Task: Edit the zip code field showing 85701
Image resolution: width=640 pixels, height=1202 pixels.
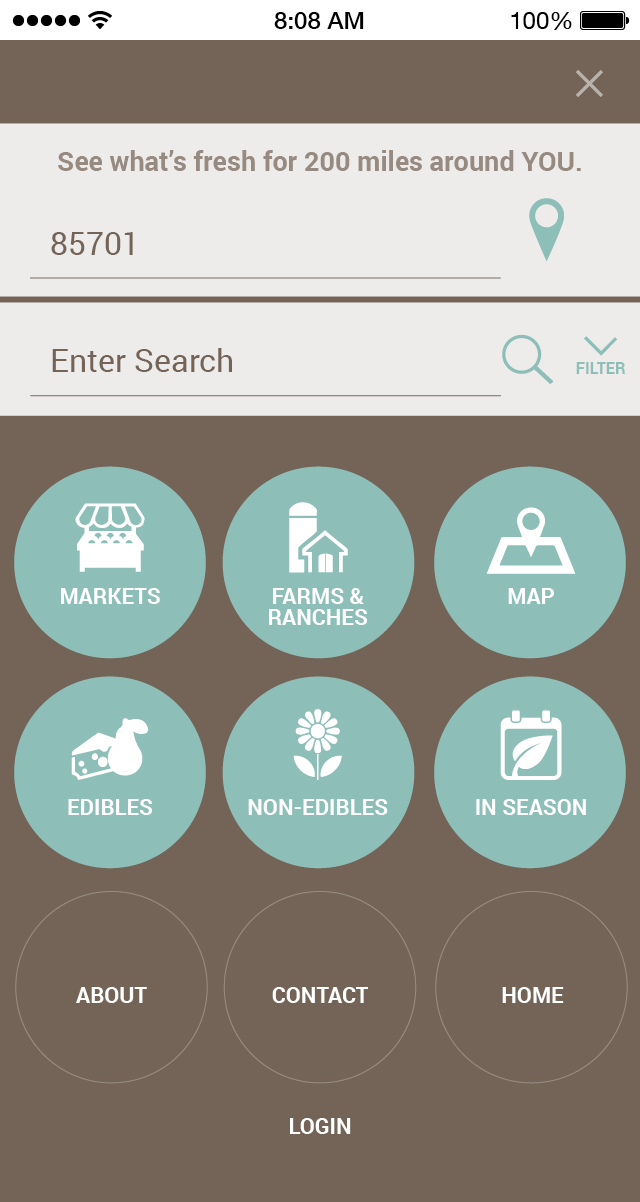Action: (265, 246)
